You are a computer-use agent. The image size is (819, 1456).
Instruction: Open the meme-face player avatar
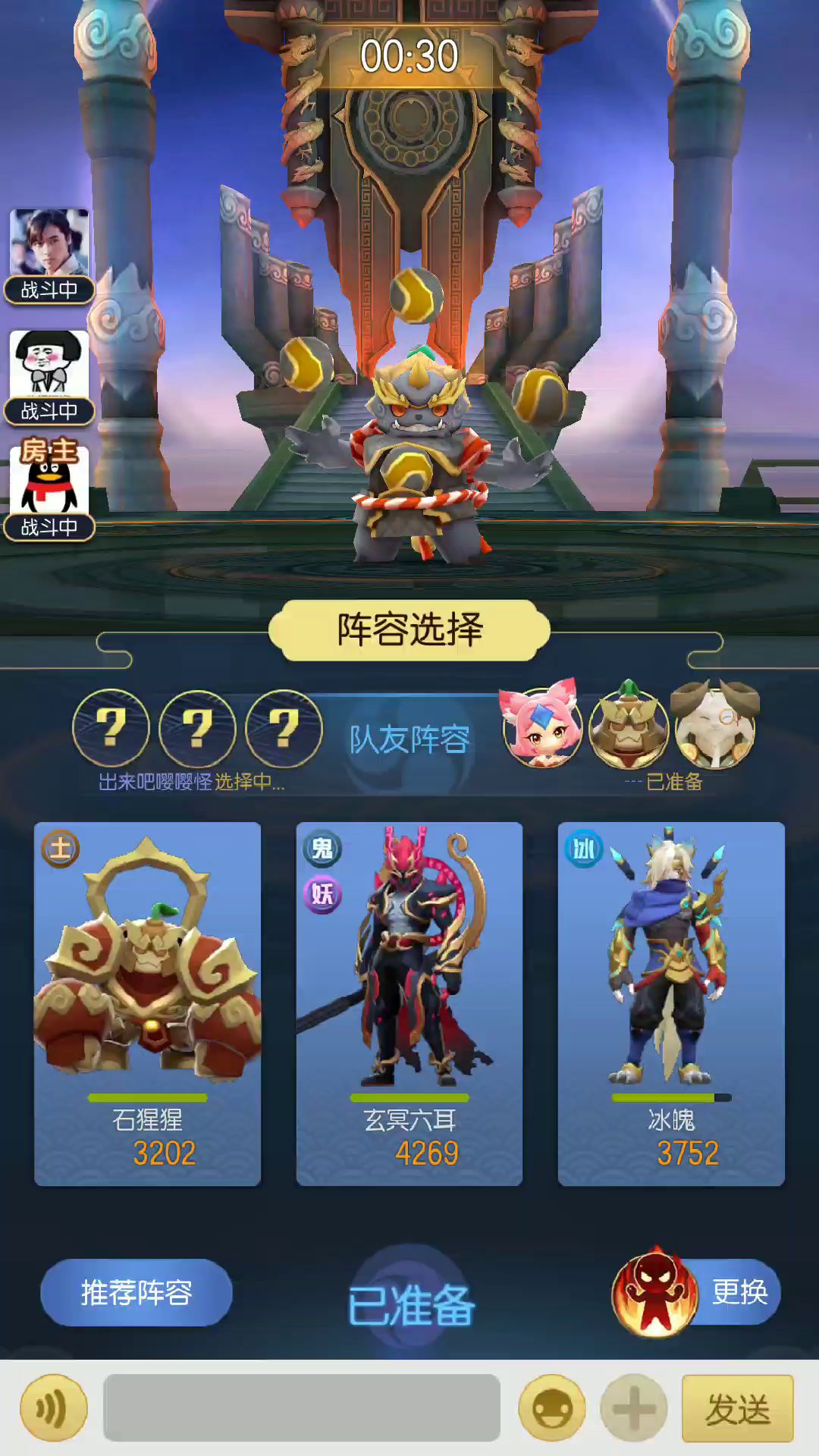[49, 364]
